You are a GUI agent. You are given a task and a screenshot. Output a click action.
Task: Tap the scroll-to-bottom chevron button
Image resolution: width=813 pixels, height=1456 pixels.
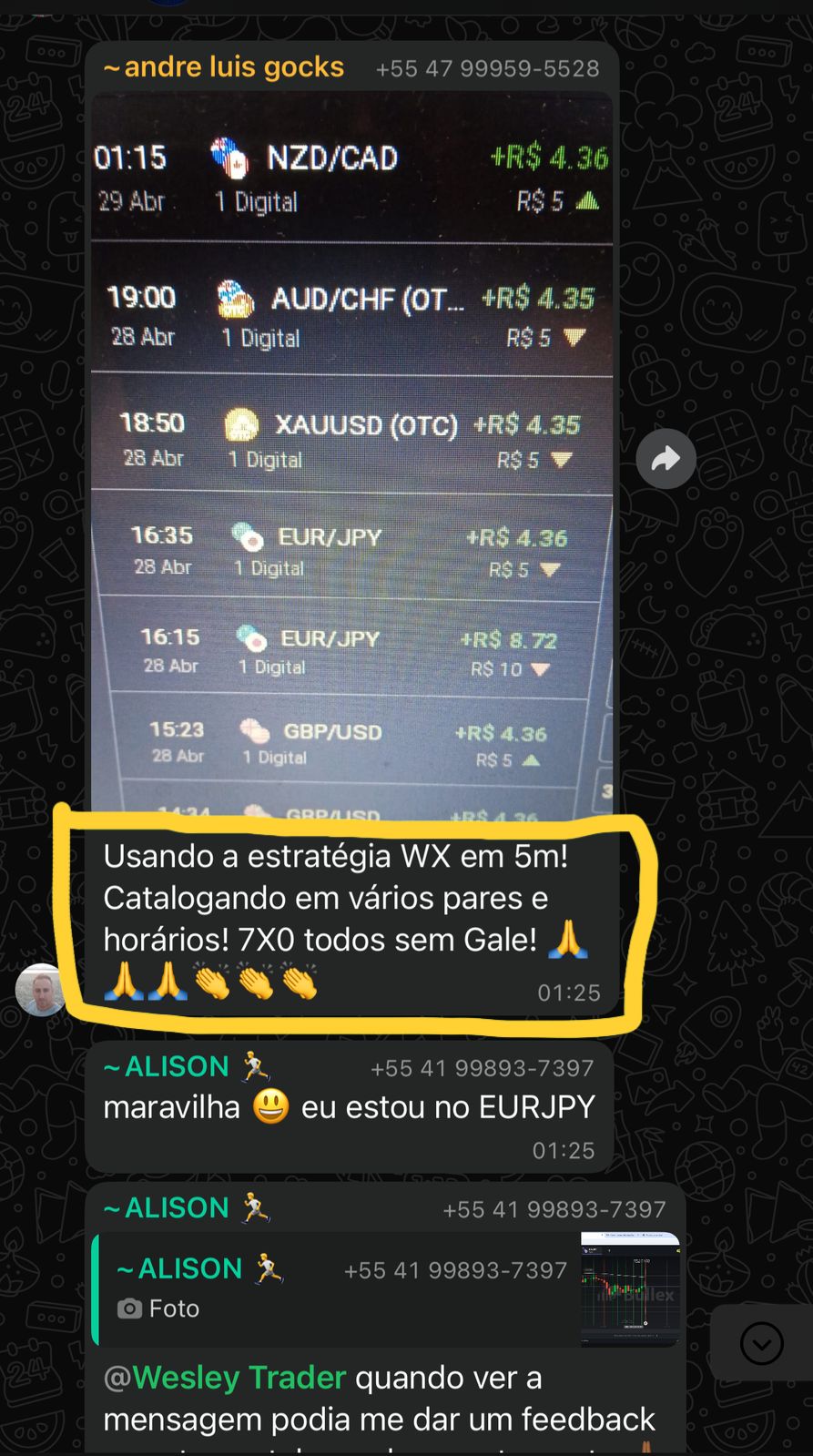point(761,1343)
